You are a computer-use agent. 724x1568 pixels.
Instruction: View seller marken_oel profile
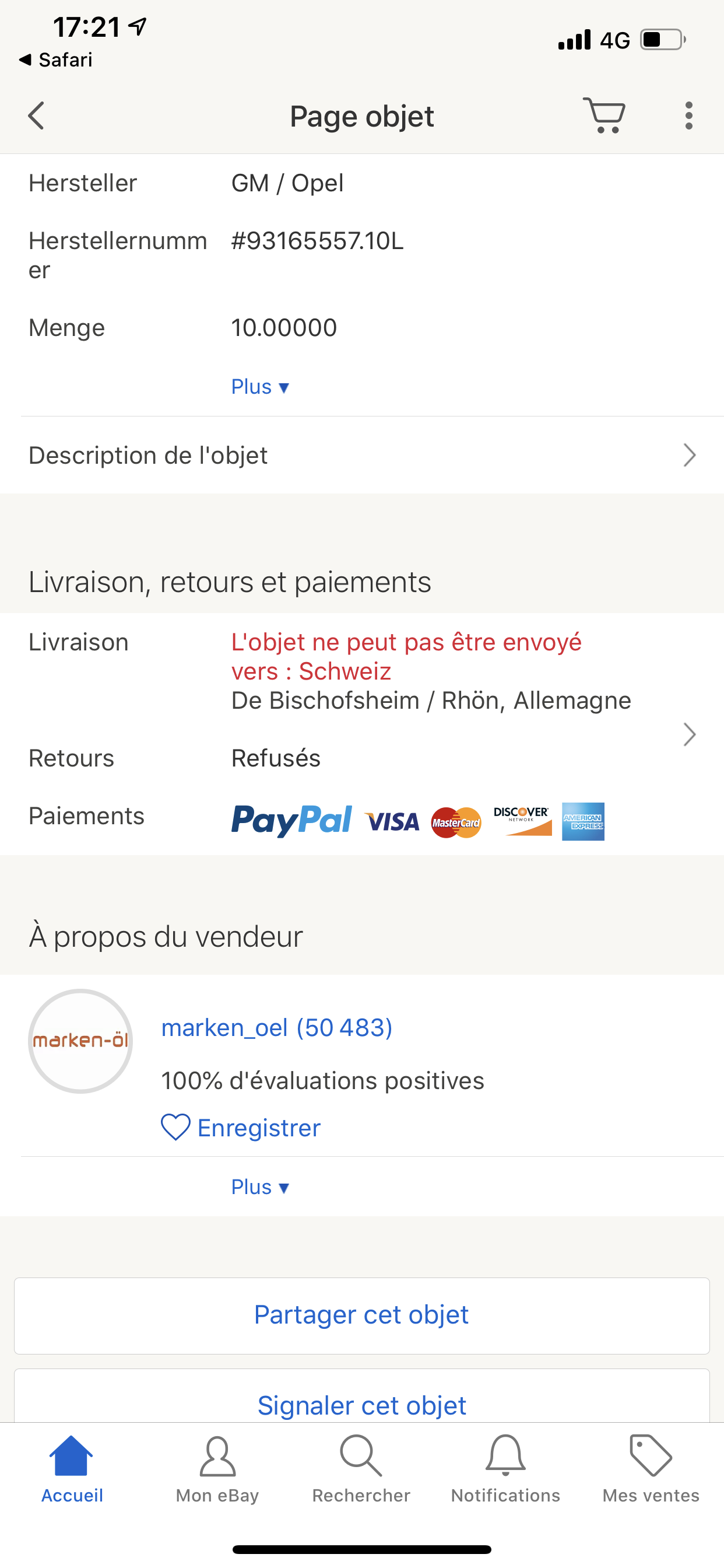(x=276, y=1027)
